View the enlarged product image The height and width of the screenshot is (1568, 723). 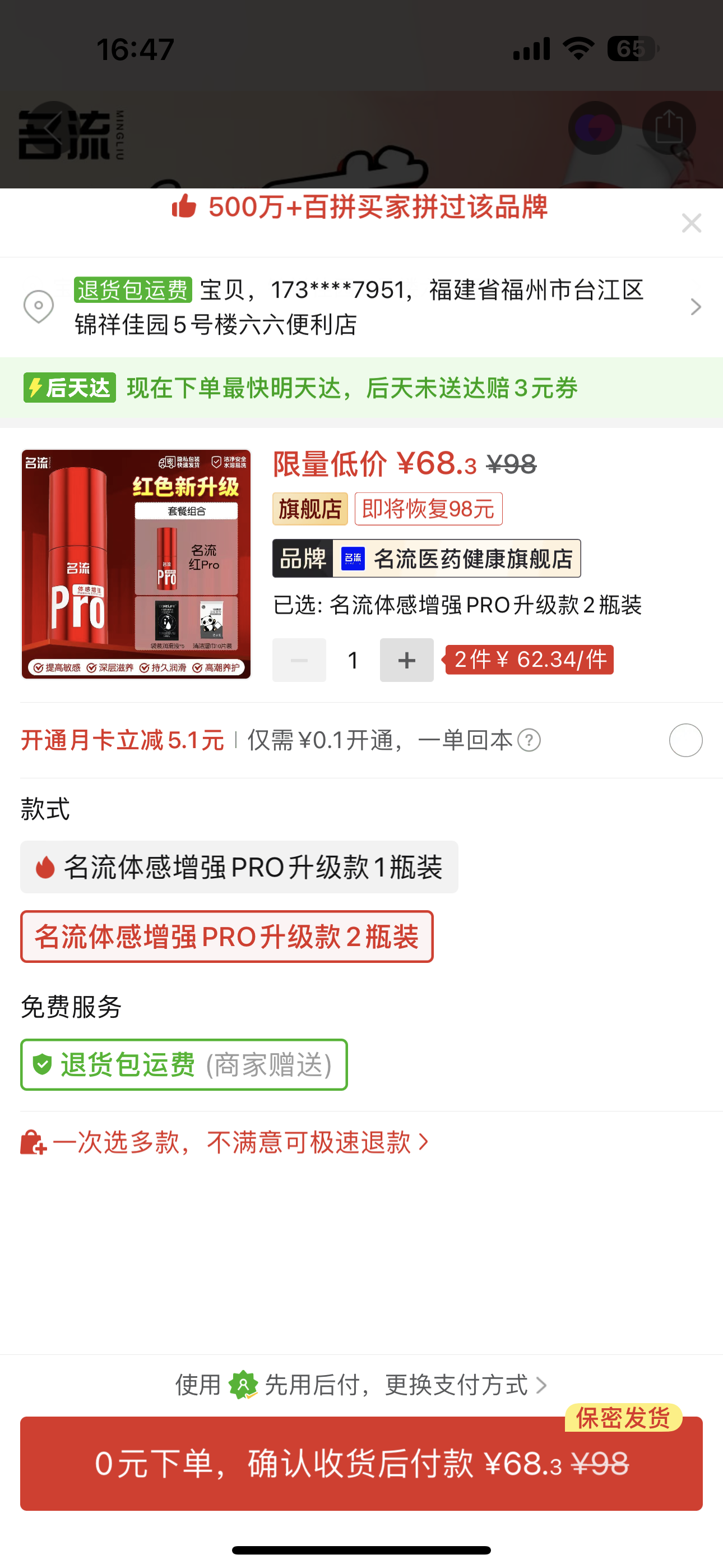(136, 564)
